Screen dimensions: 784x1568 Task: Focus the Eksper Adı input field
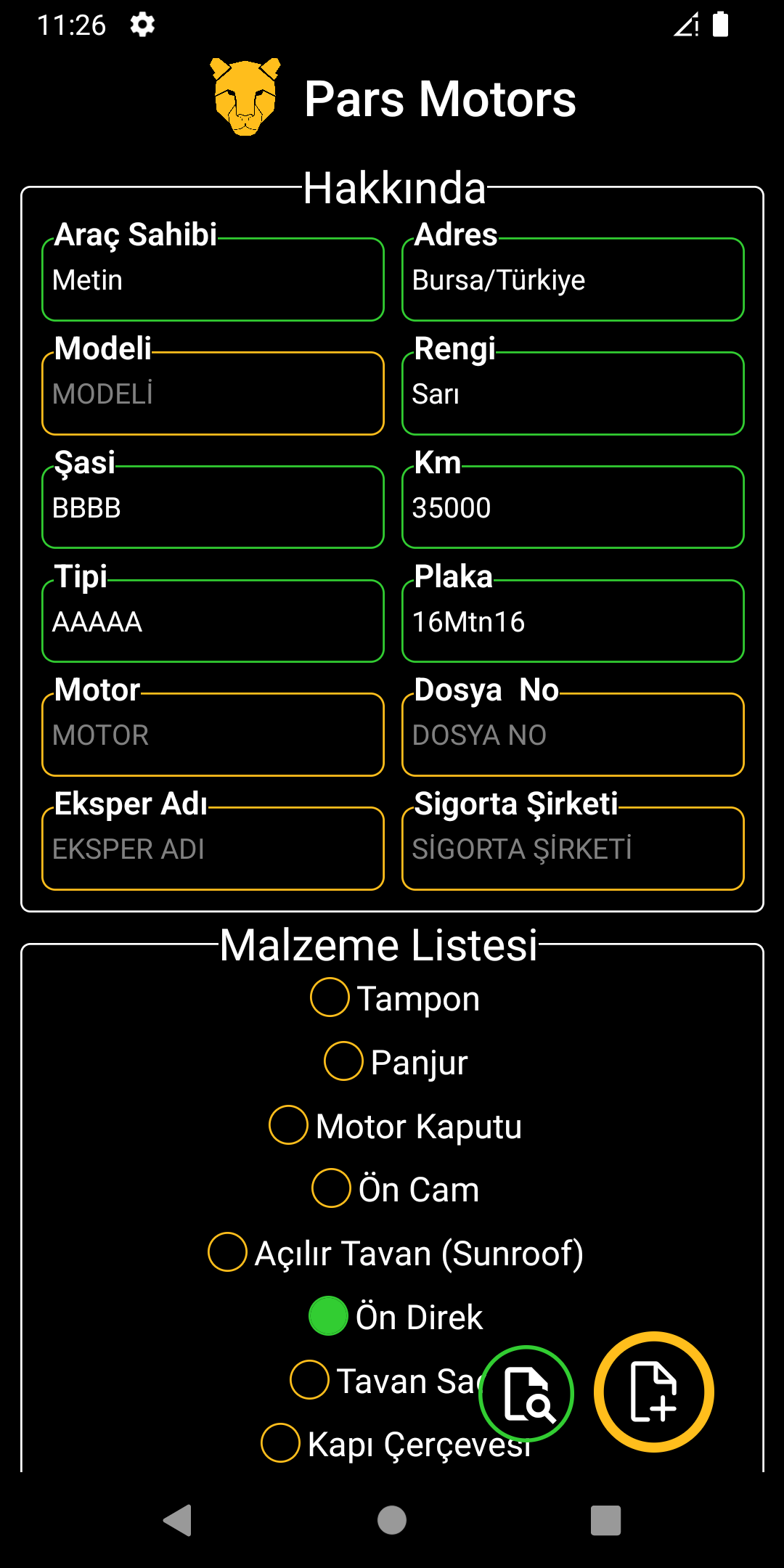coord(213,848)
